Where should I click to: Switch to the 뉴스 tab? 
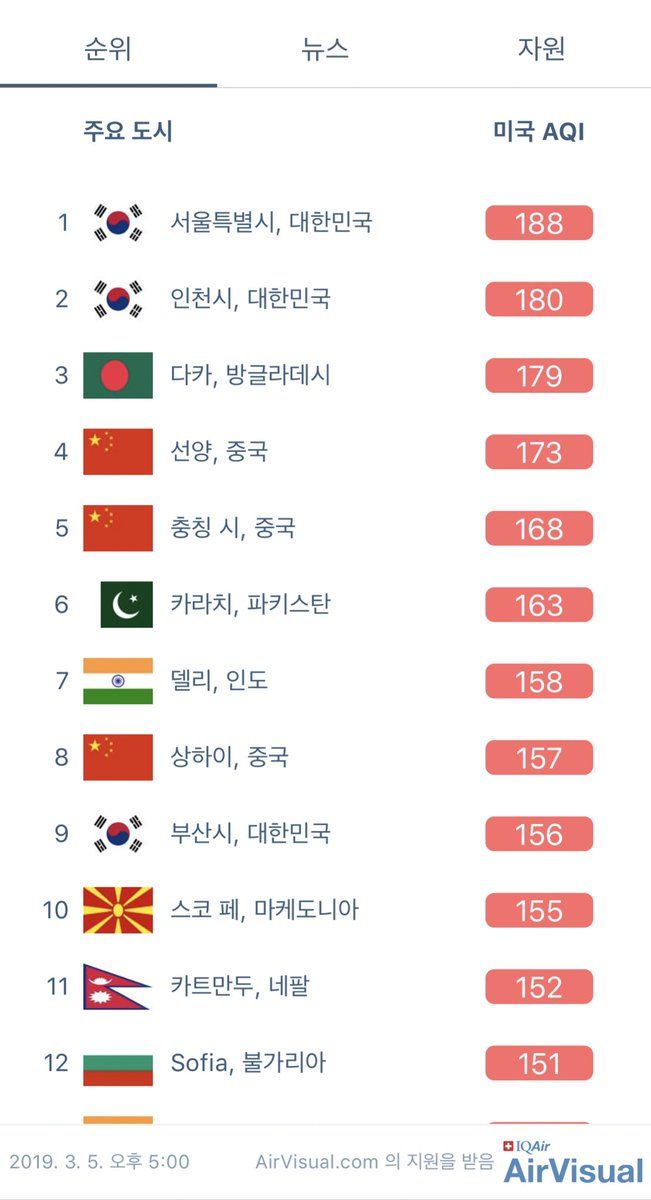(325, 48)
